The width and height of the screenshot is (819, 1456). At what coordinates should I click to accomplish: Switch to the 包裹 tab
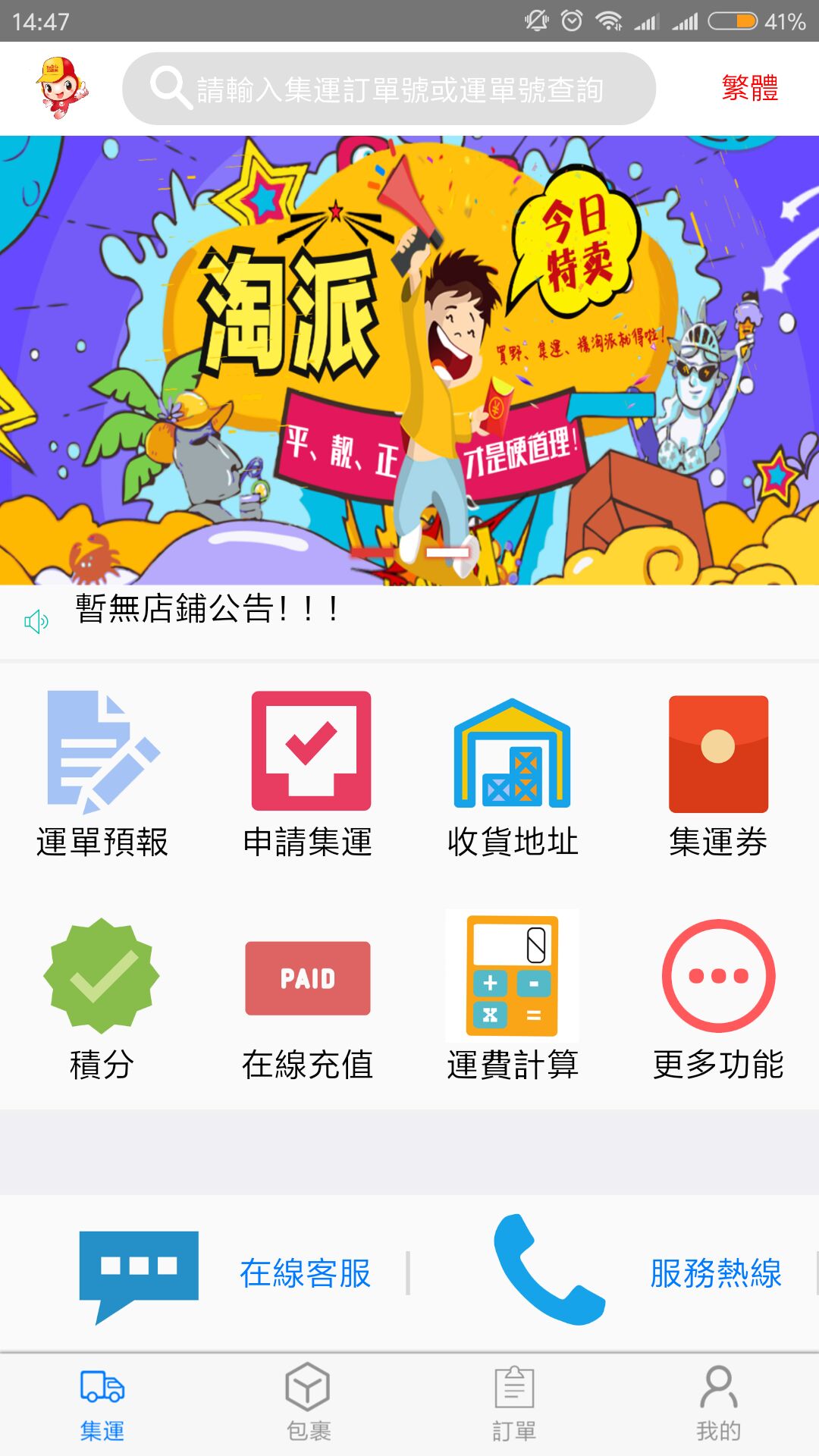point(308,1403)
